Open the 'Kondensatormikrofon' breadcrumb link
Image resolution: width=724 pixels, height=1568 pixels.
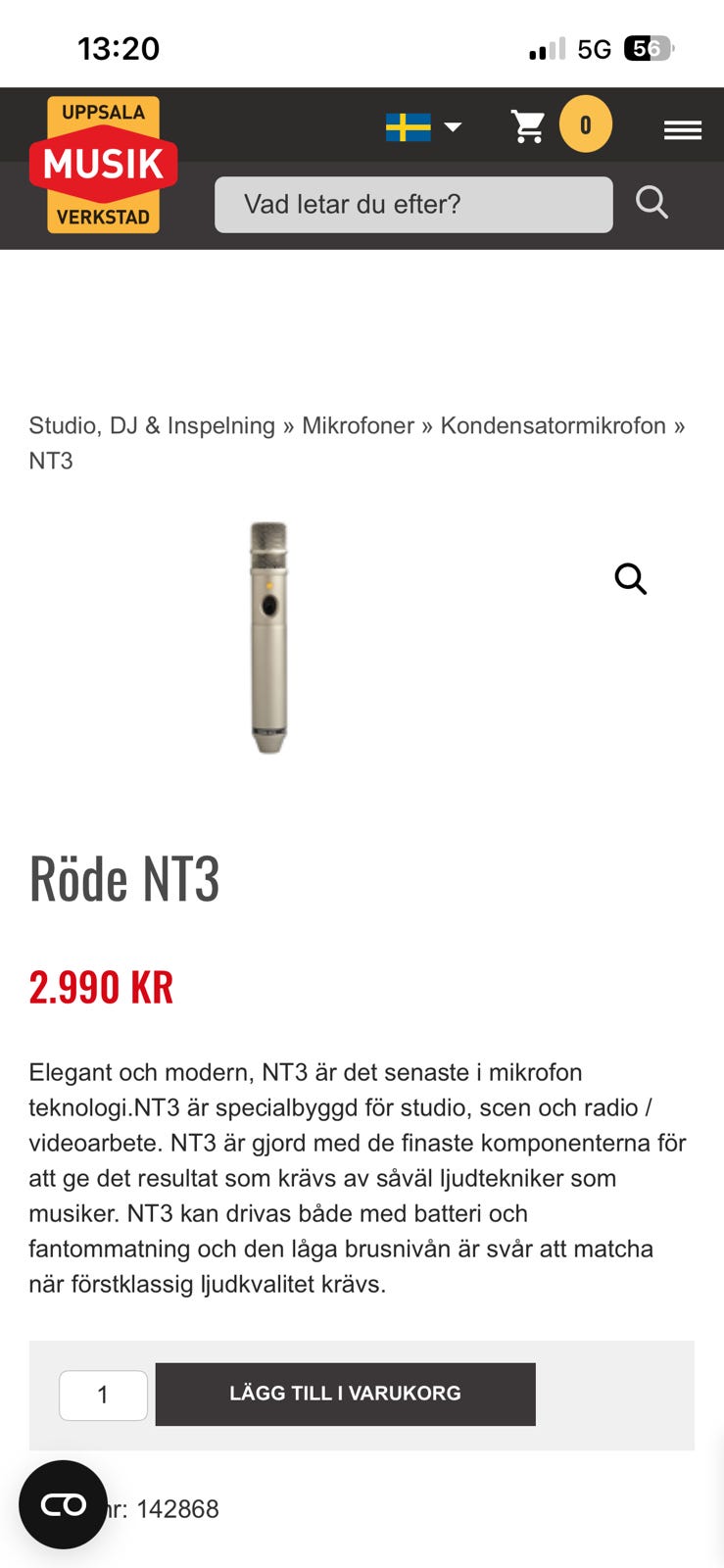pos(554,425)
